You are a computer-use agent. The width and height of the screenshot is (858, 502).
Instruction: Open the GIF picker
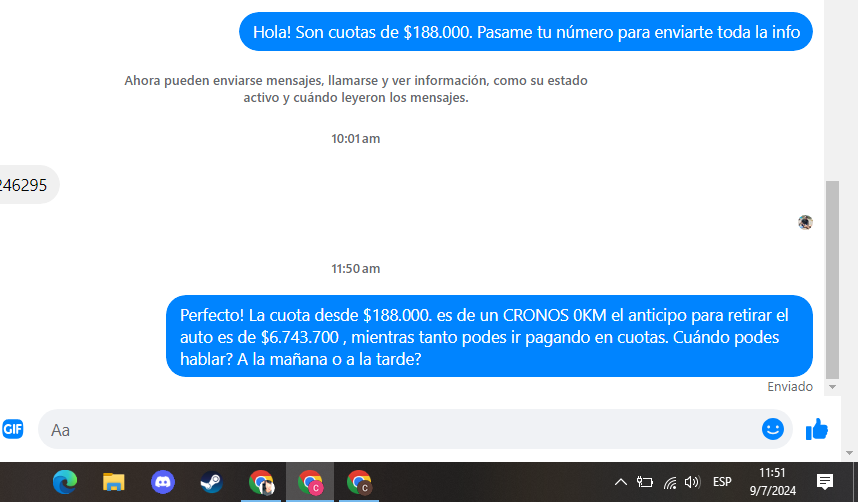click(x=12, y=429)
